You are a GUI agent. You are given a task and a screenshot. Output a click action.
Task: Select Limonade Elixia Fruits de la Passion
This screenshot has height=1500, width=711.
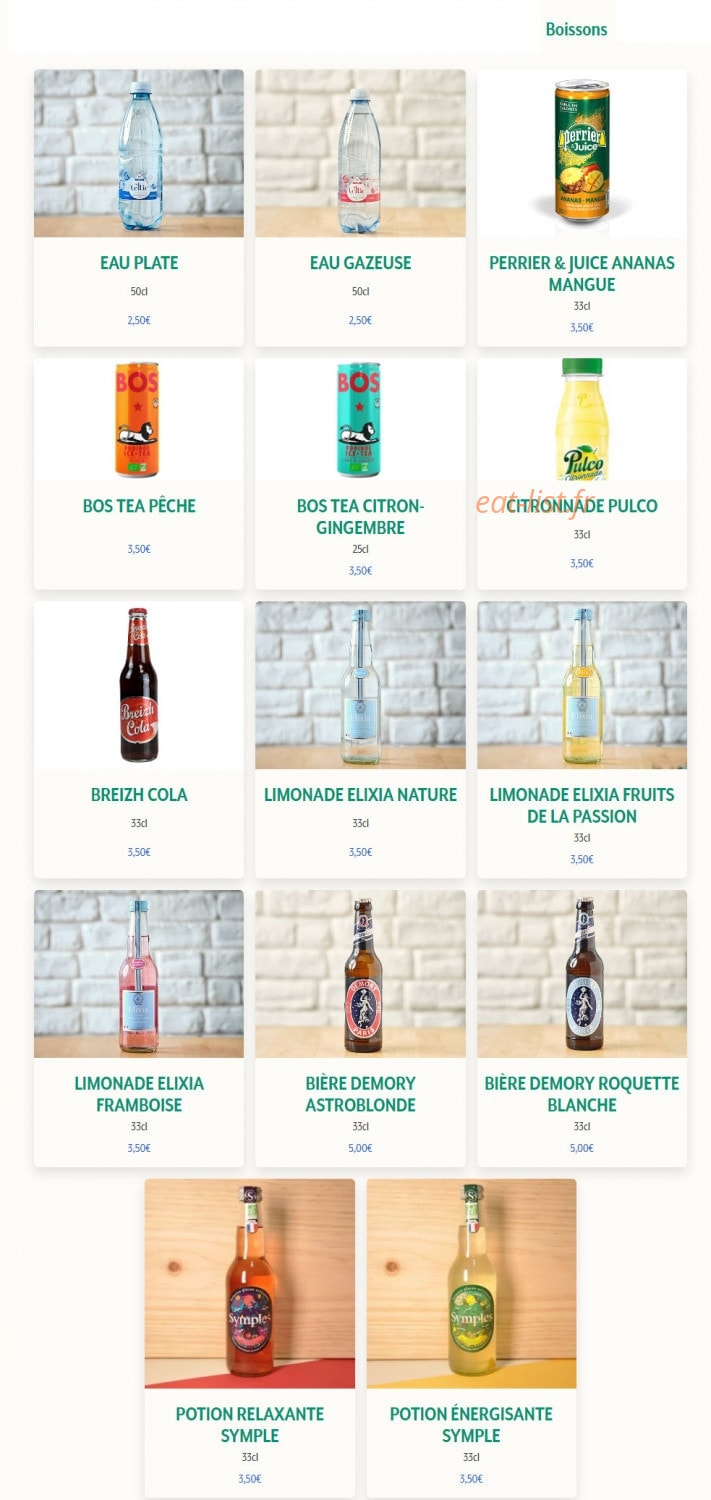(582, 739)
